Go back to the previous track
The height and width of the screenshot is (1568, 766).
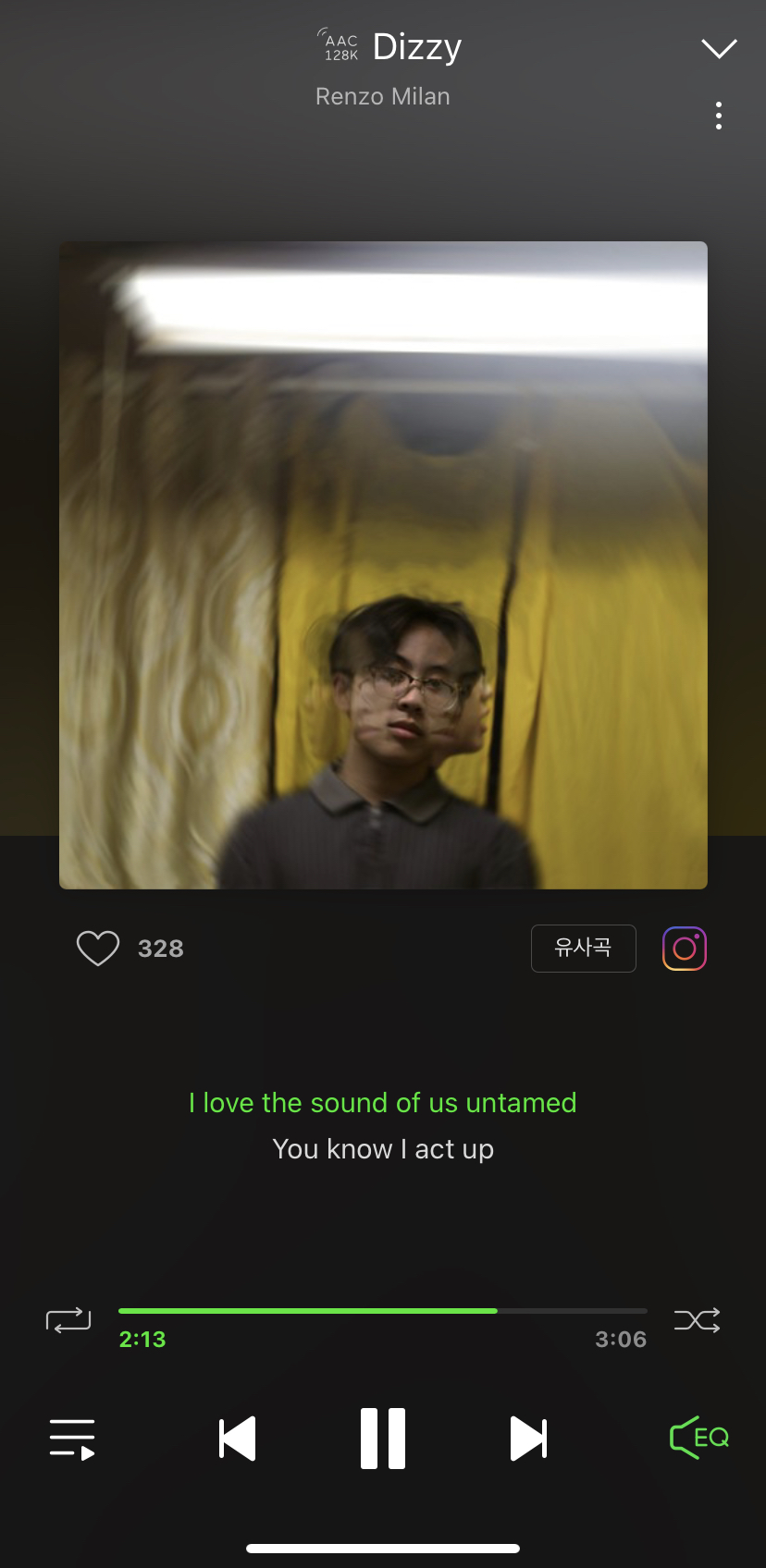[238, 1438]
